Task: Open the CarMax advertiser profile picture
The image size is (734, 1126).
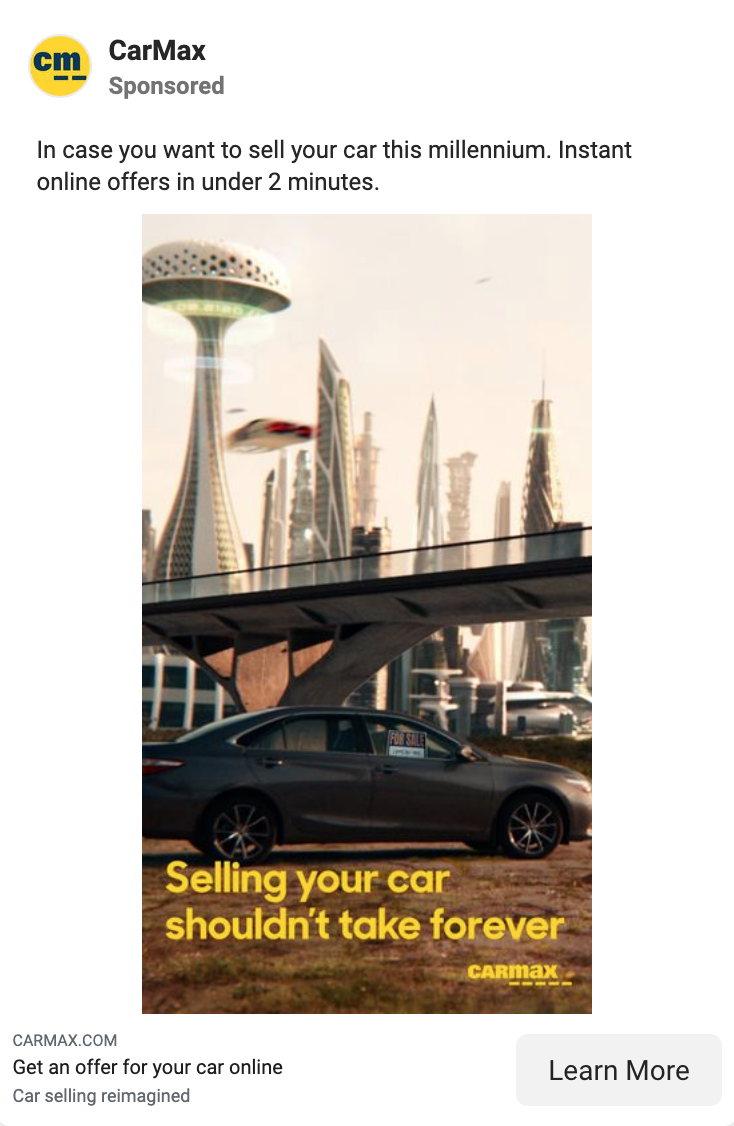Action: pyautogui.click(x=60, y=66)
